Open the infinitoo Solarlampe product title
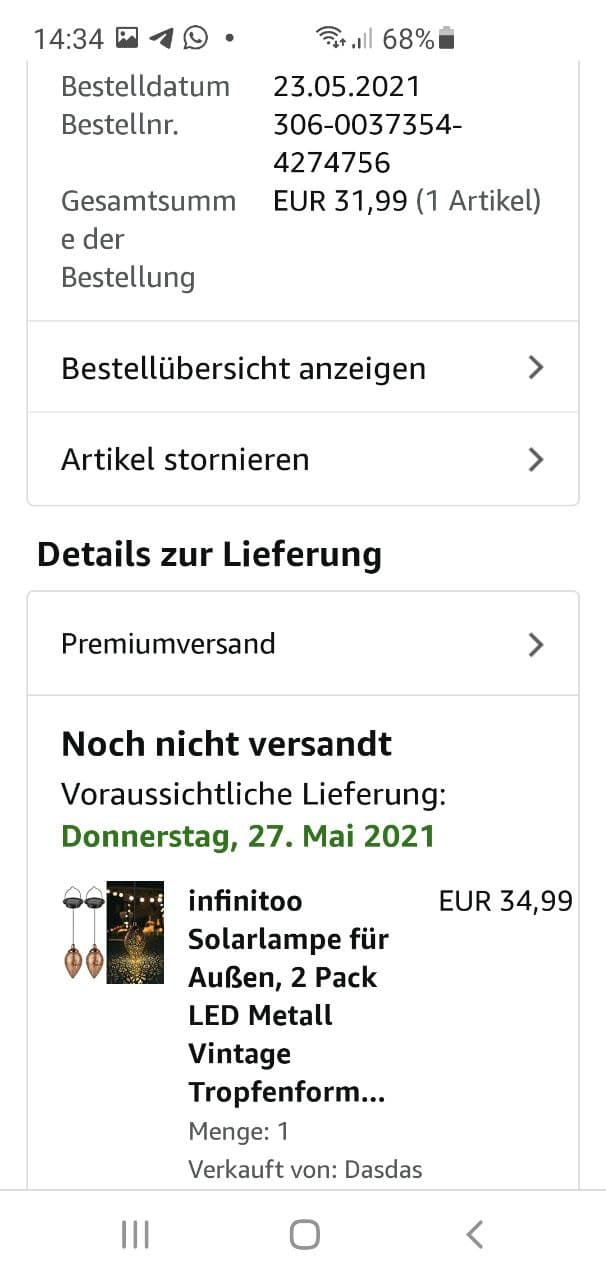 (x=289, y=996)
